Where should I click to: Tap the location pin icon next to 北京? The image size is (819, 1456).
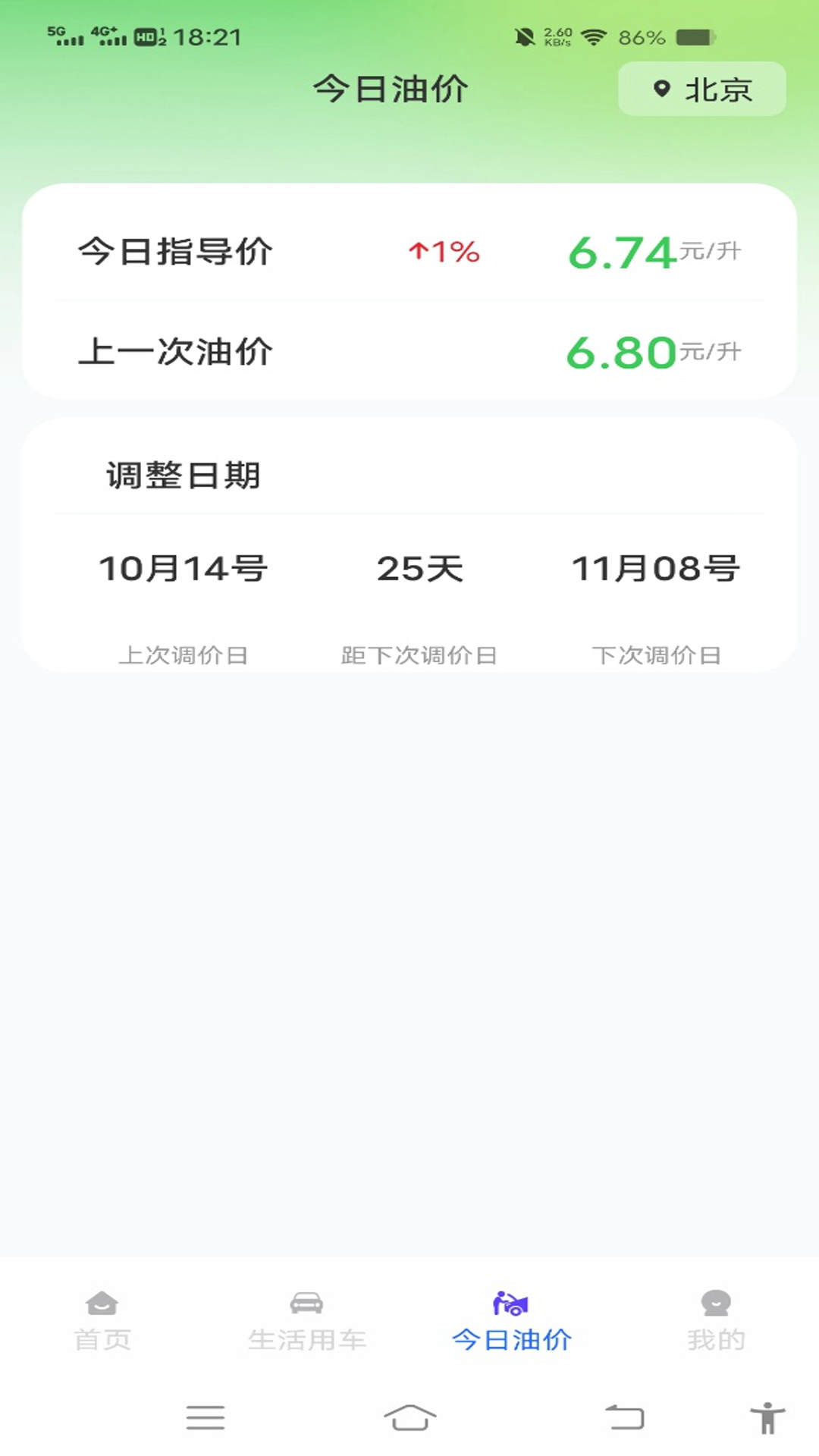(663, 89)
